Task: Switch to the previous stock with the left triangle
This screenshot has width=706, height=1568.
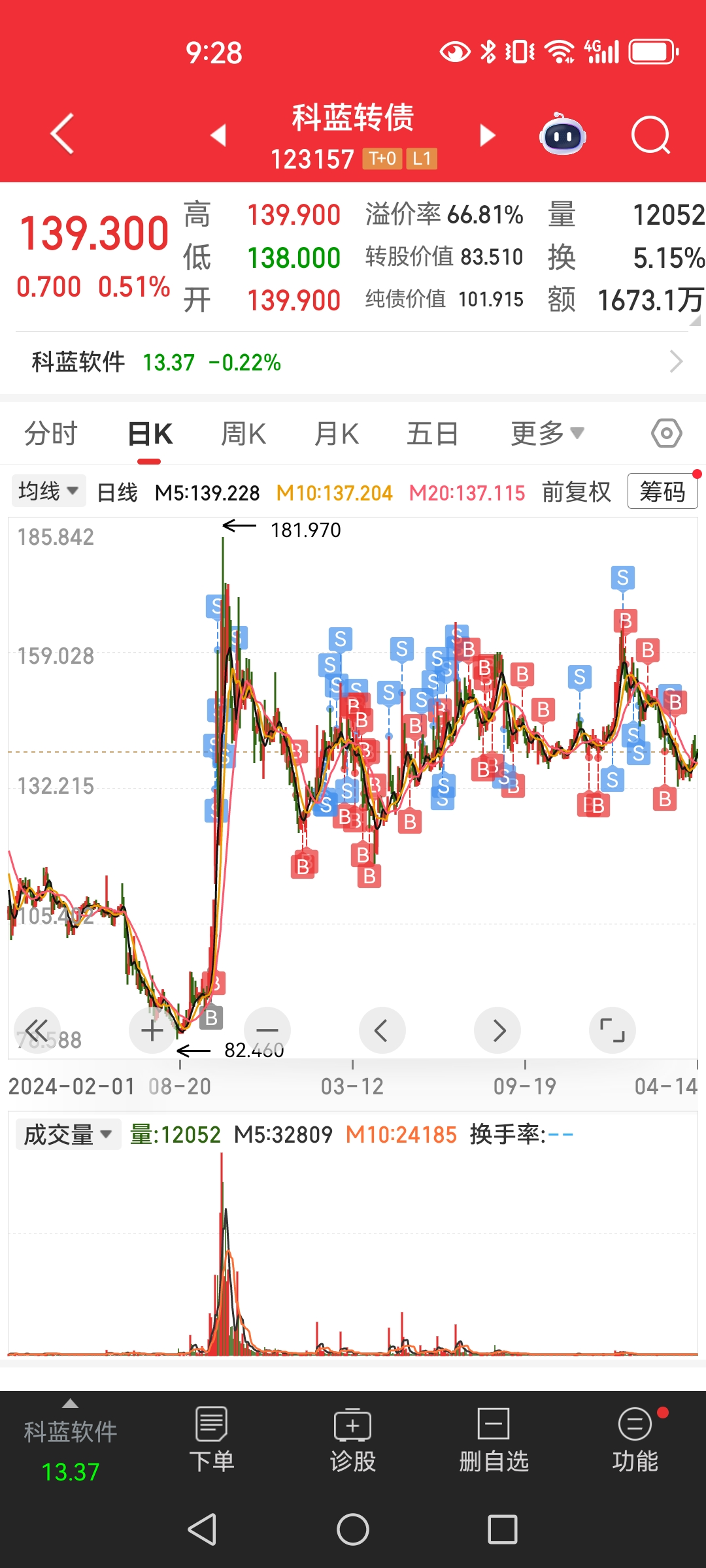Action: pyautogui.click(x=218, y=135)
